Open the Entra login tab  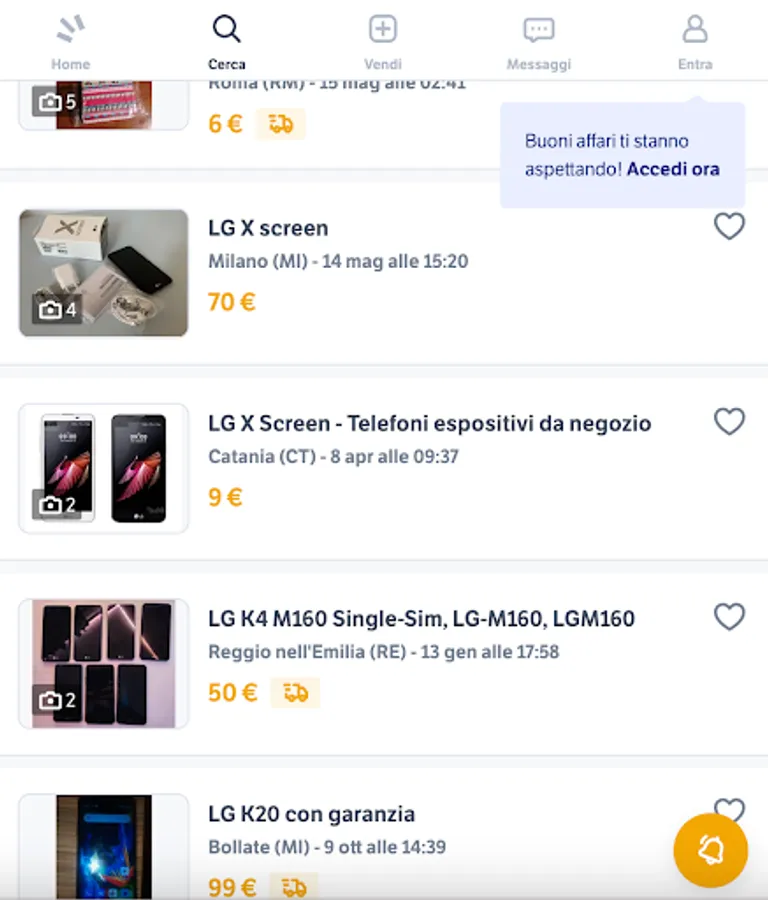click(695, 42)
